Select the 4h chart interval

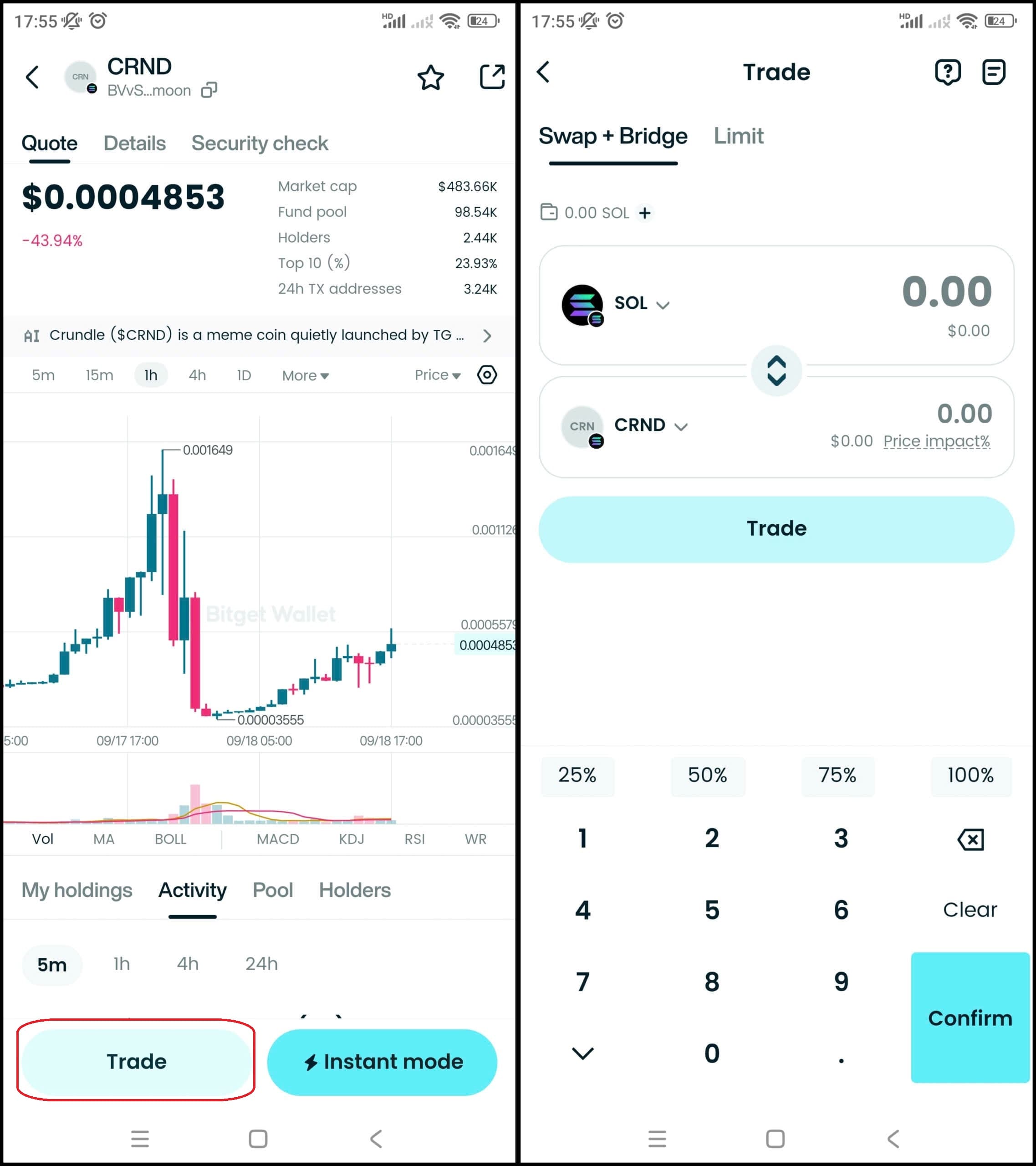coord(197,375)
